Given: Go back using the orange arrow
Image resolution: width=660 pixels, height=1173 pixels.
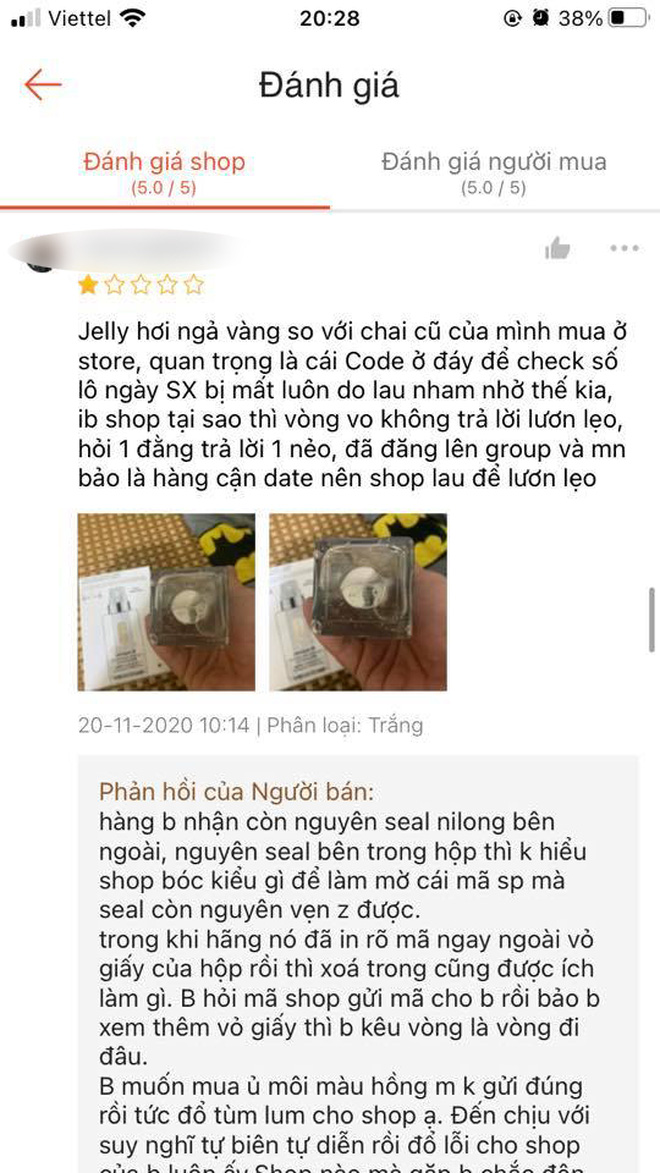Looking at the screenshot, I should click(43, 85).
